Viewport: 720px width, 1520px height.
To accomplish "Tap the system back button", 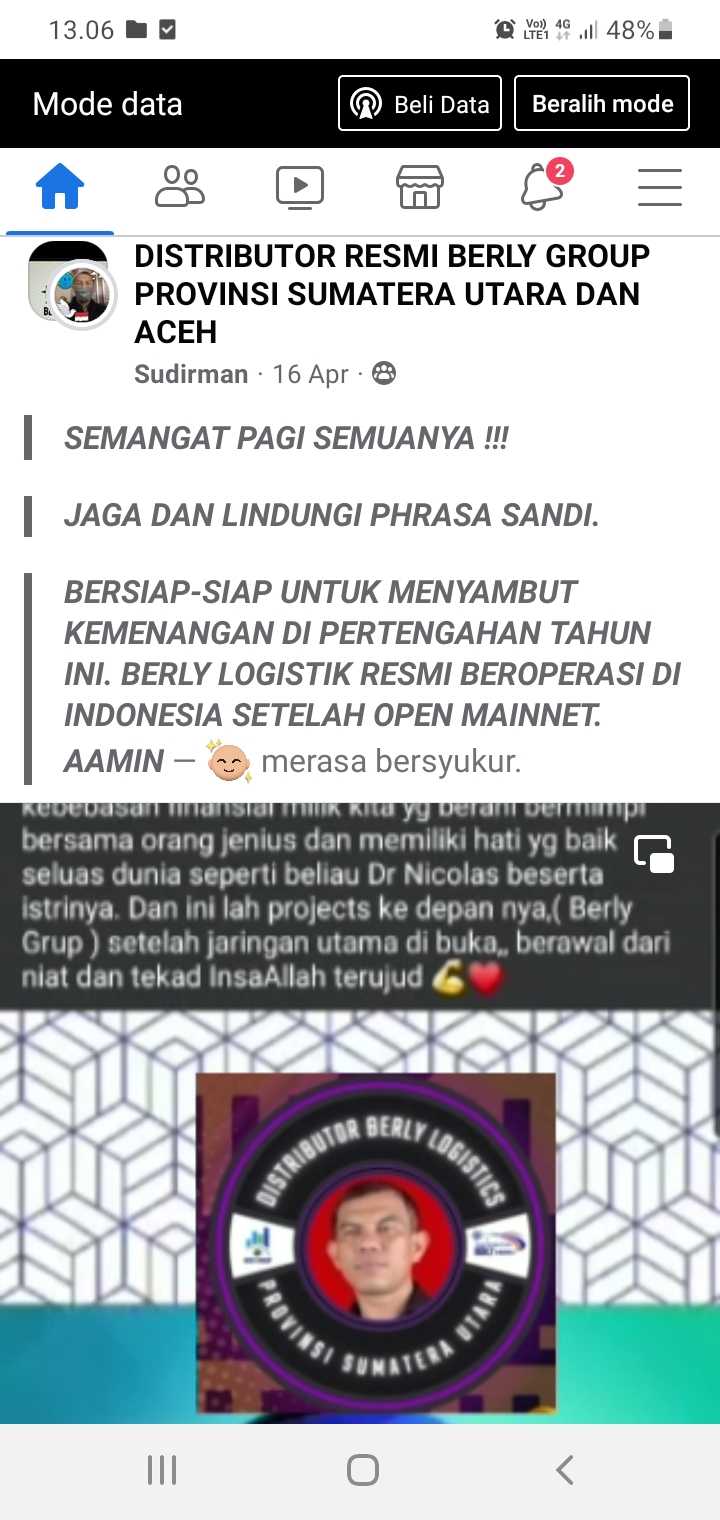I will point(564,1470).
